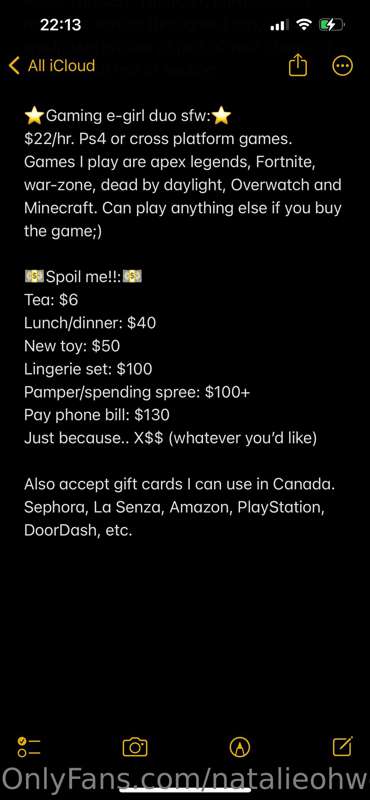
Task: Open the more options menu
Action: [342, 66]
